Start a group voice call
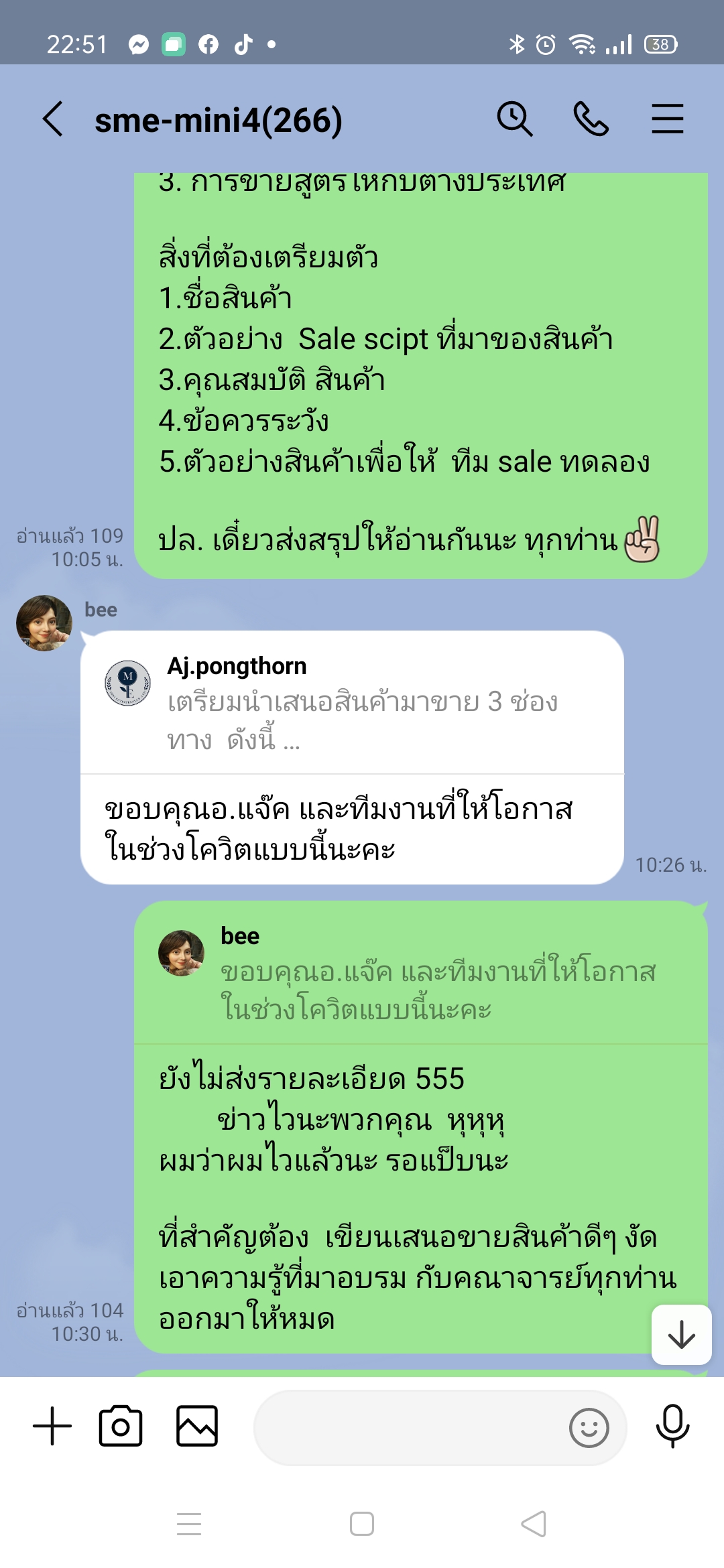 591,119
